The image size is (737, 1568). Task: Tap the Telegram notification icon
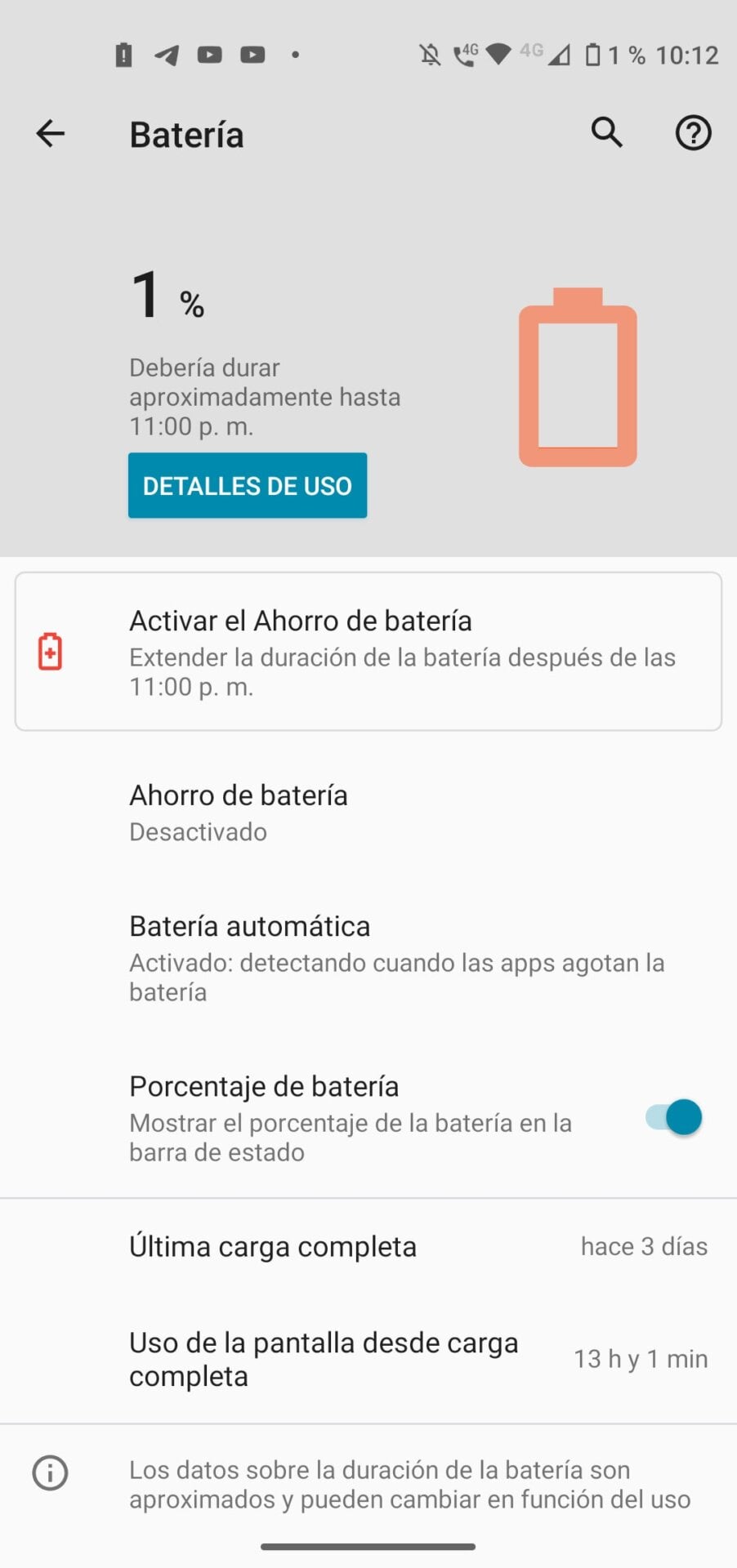tap(167, 55)
